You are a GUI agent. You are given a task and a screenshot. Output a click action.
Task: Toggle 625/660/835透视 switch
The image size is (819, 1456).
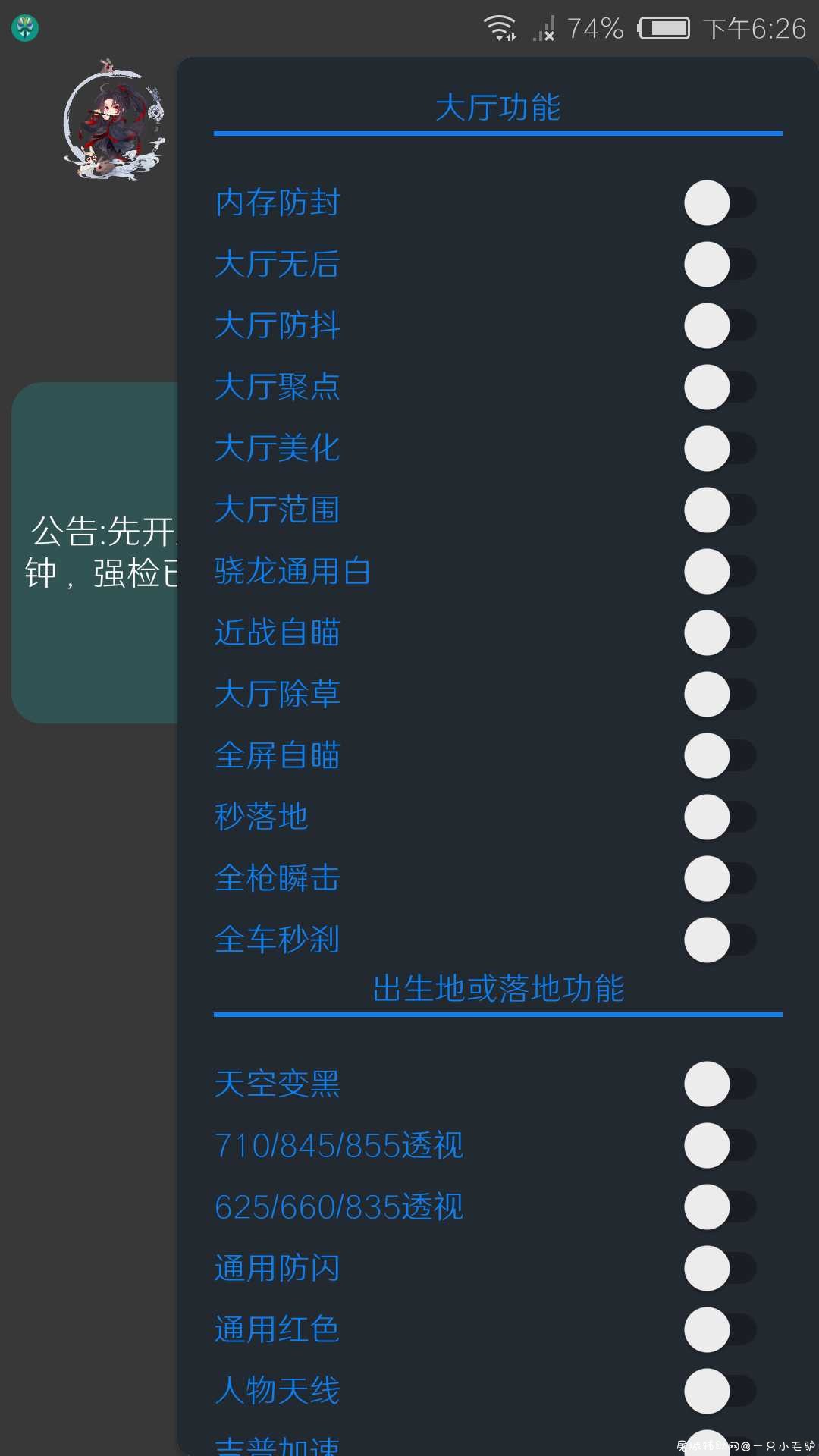[720, 1207]
